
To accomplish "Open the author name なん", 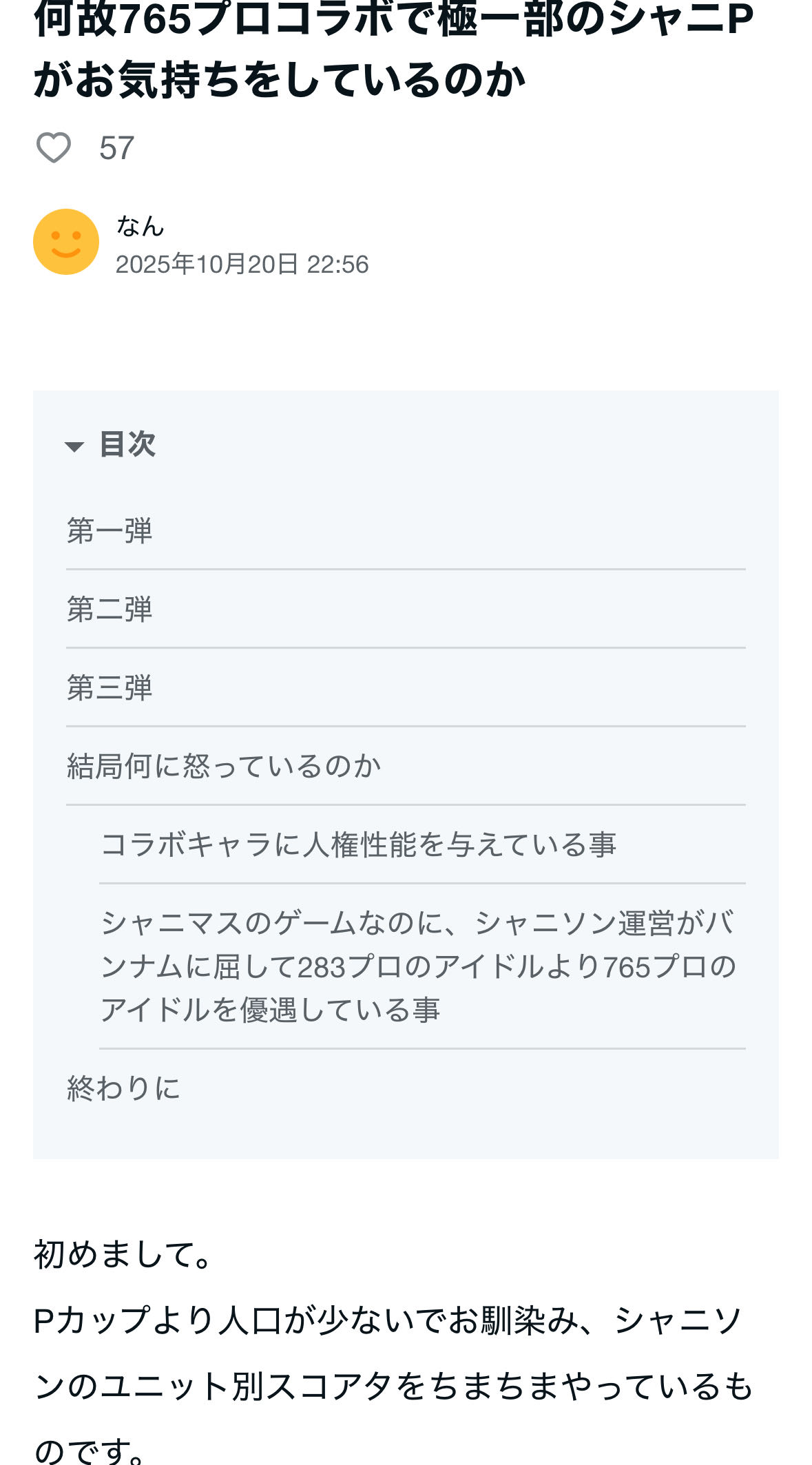I will (140, 226).
